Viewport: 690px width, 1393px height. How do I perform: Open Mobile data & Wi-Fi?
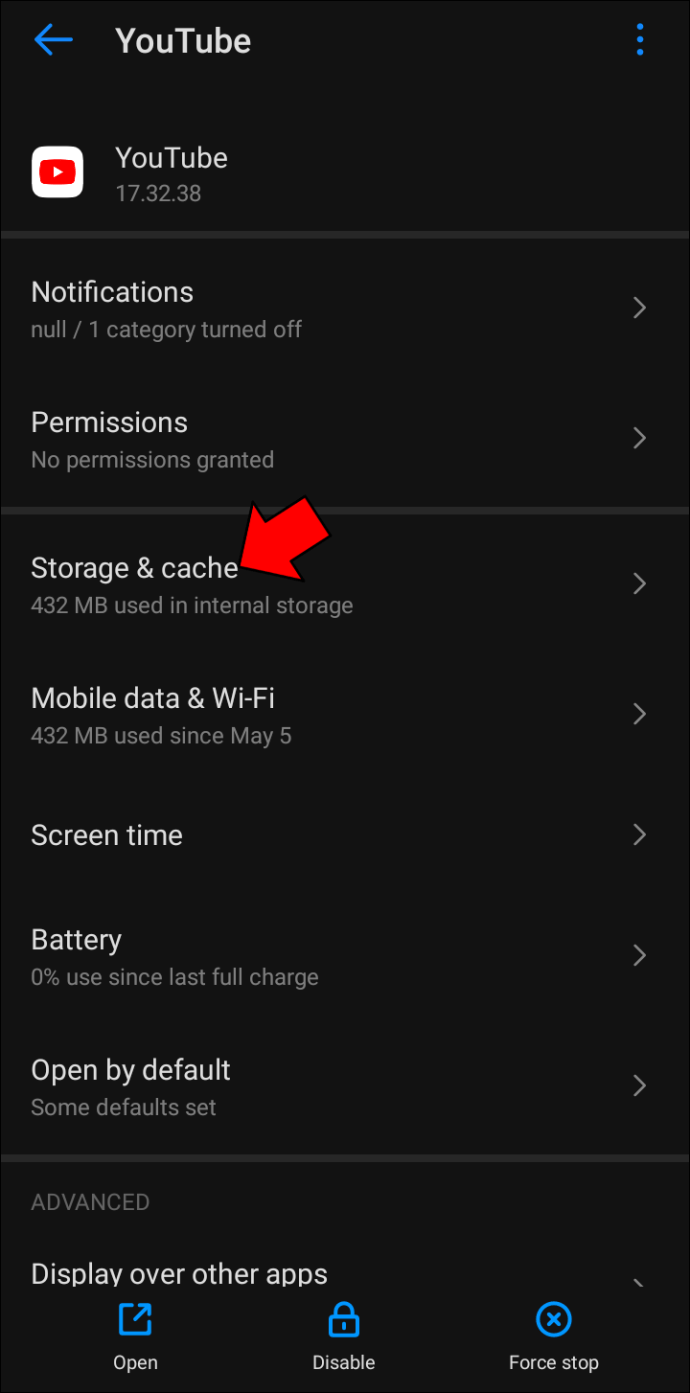coord(340,715)
